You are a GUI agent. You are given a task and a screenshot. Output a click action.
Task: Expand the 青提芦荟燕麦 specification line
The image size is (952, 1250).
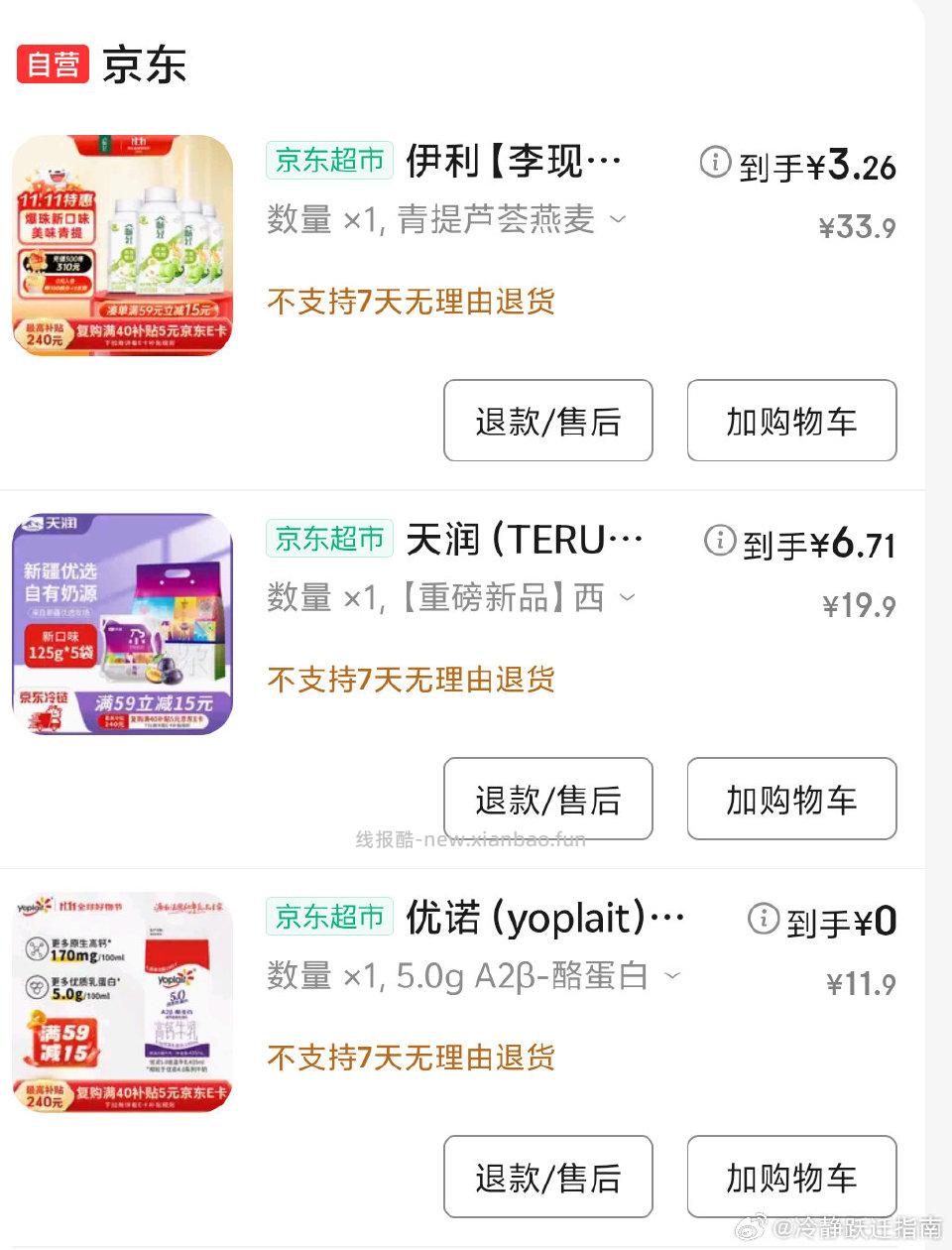point(618,219)
